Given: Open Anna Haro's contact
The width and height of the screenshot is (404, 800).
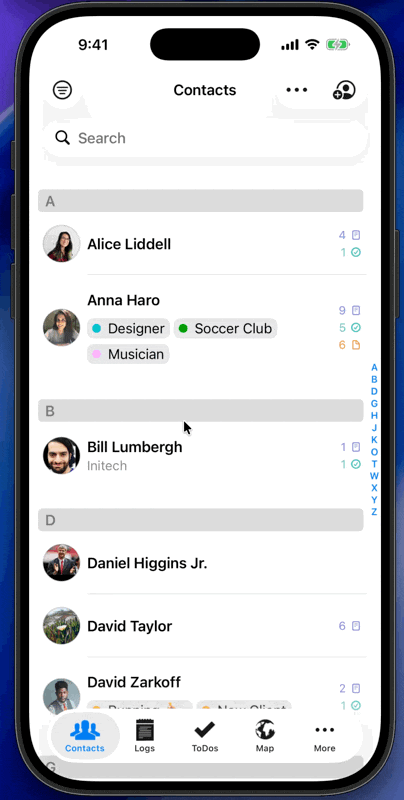Looking at the screenshot, I should pos(202,327).
